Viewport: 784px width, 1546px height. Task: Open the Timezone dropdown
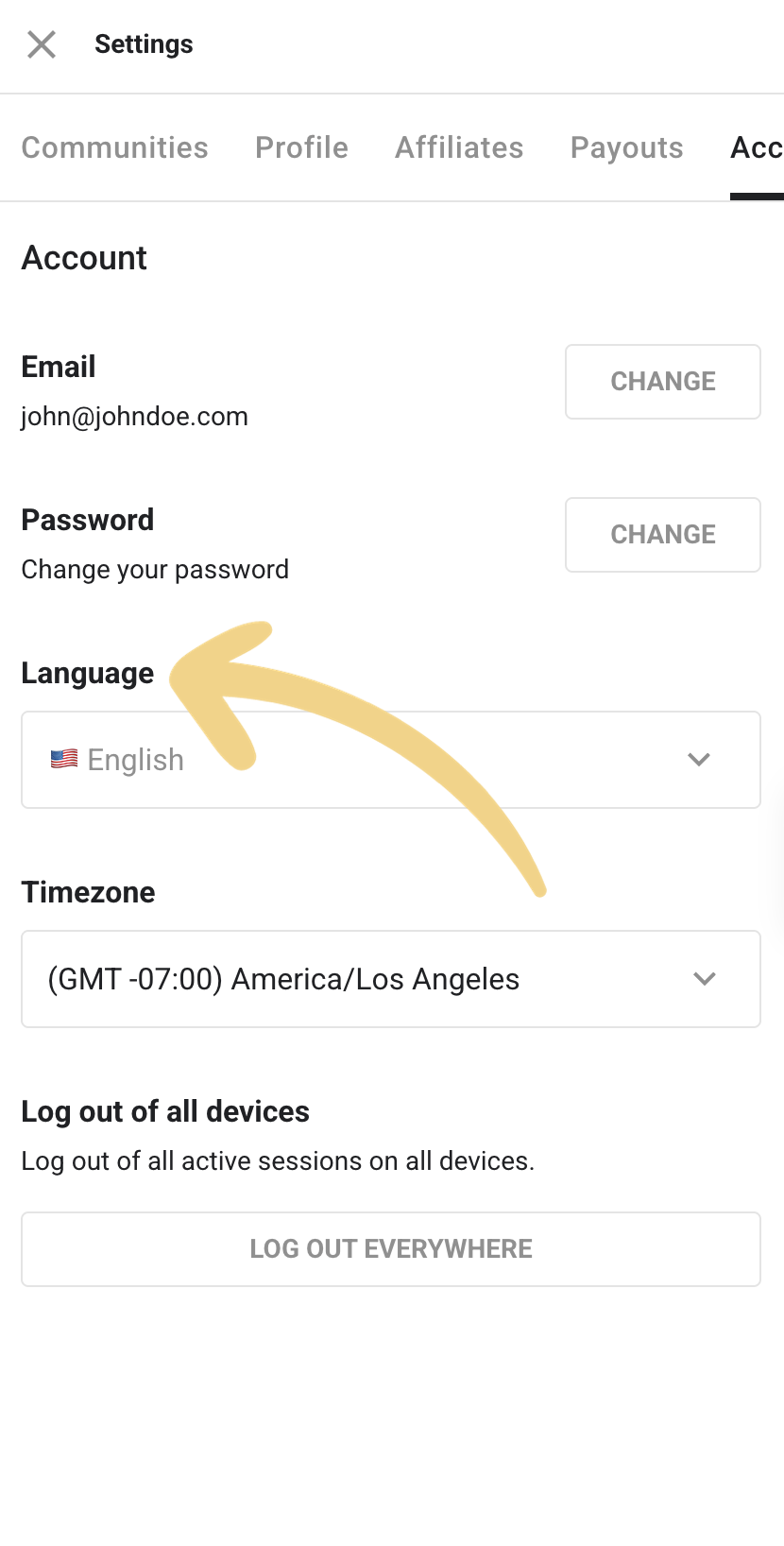[x=391, y=979]
